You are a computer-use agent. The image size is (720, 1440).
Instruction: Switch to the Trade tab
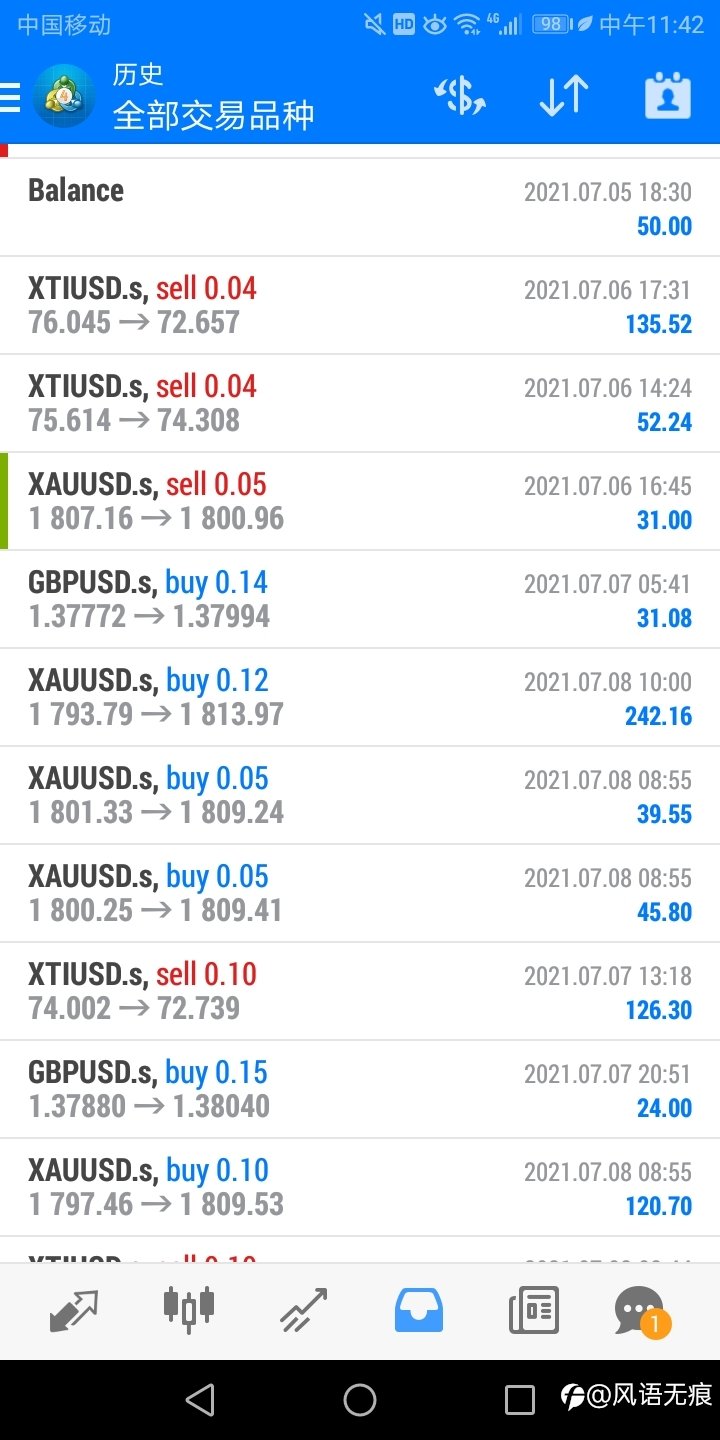click(303, 1310)
